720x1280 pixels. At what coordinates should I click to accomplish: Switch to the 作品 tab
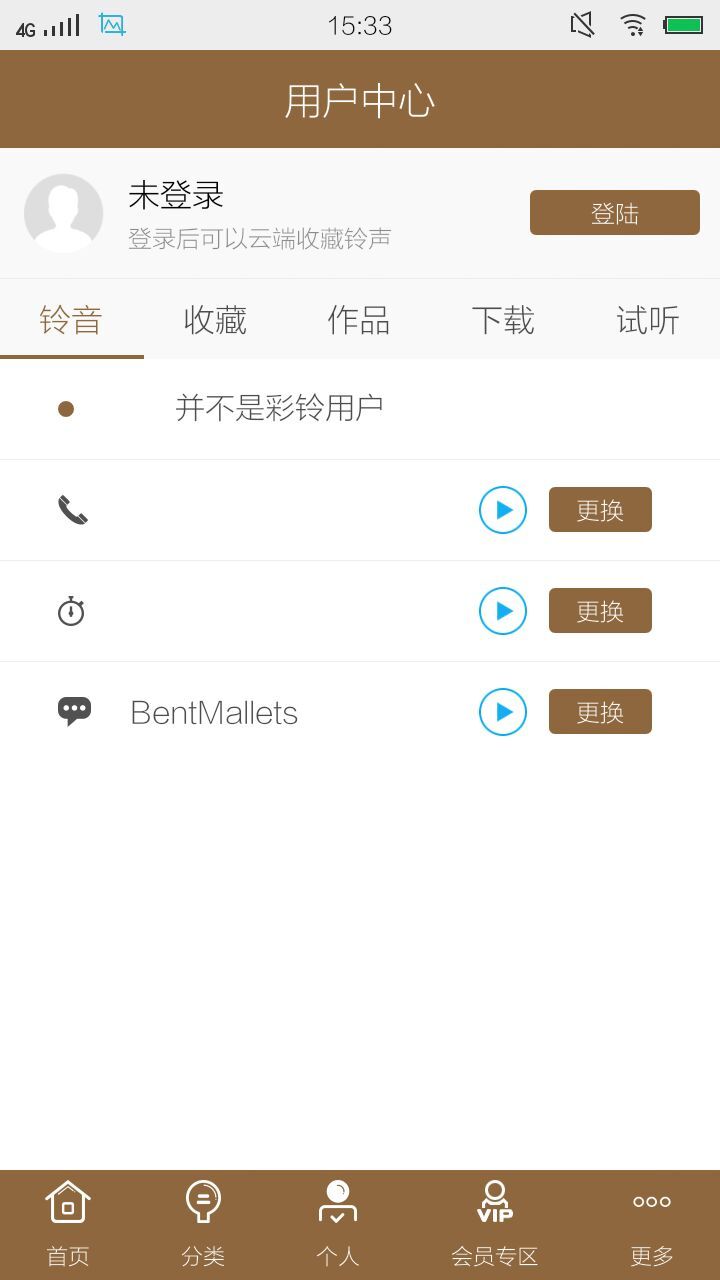[x=359, y=320]
